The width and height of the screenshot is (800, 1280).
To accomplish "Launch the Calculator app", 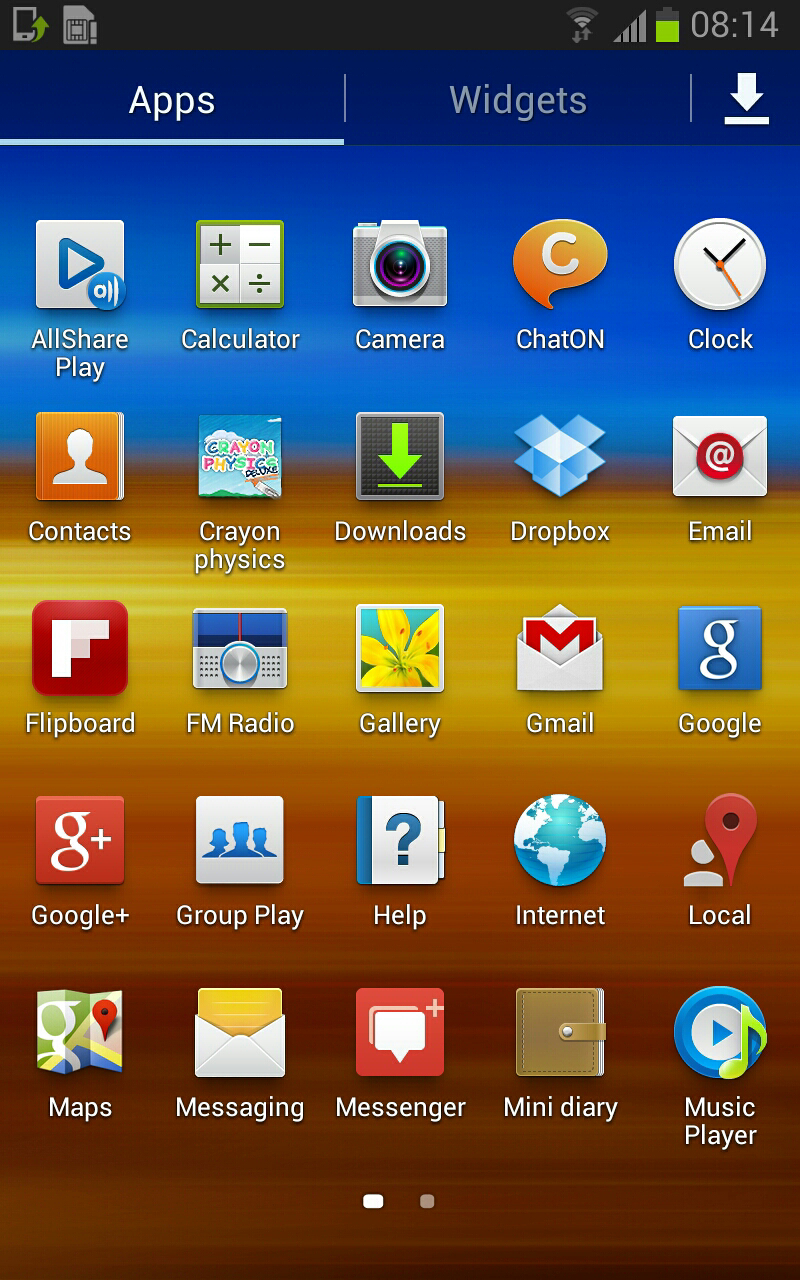I will click(240, 265).
